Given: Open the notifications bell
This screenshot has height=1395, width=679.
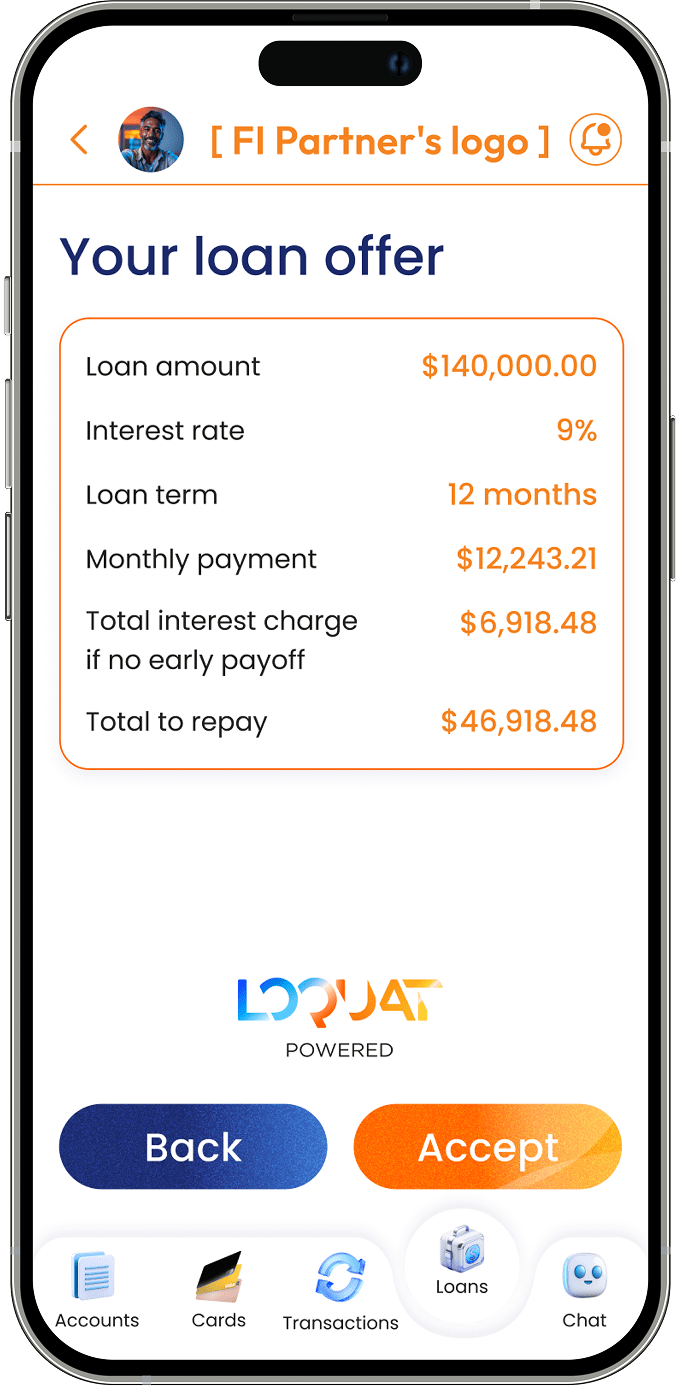Looking at the screenshot, I should coord(596,139).
